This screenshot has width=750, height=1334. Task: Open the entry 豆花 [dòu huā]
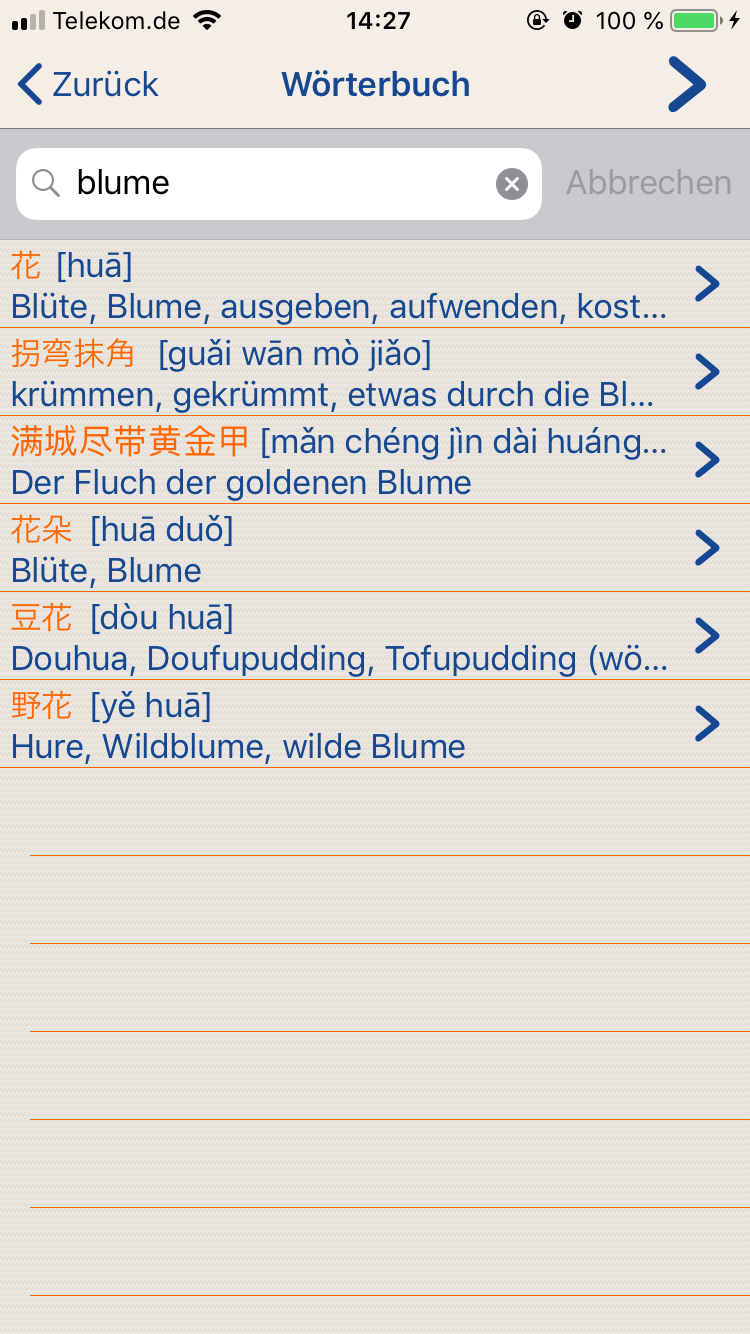tap(340, 637)
